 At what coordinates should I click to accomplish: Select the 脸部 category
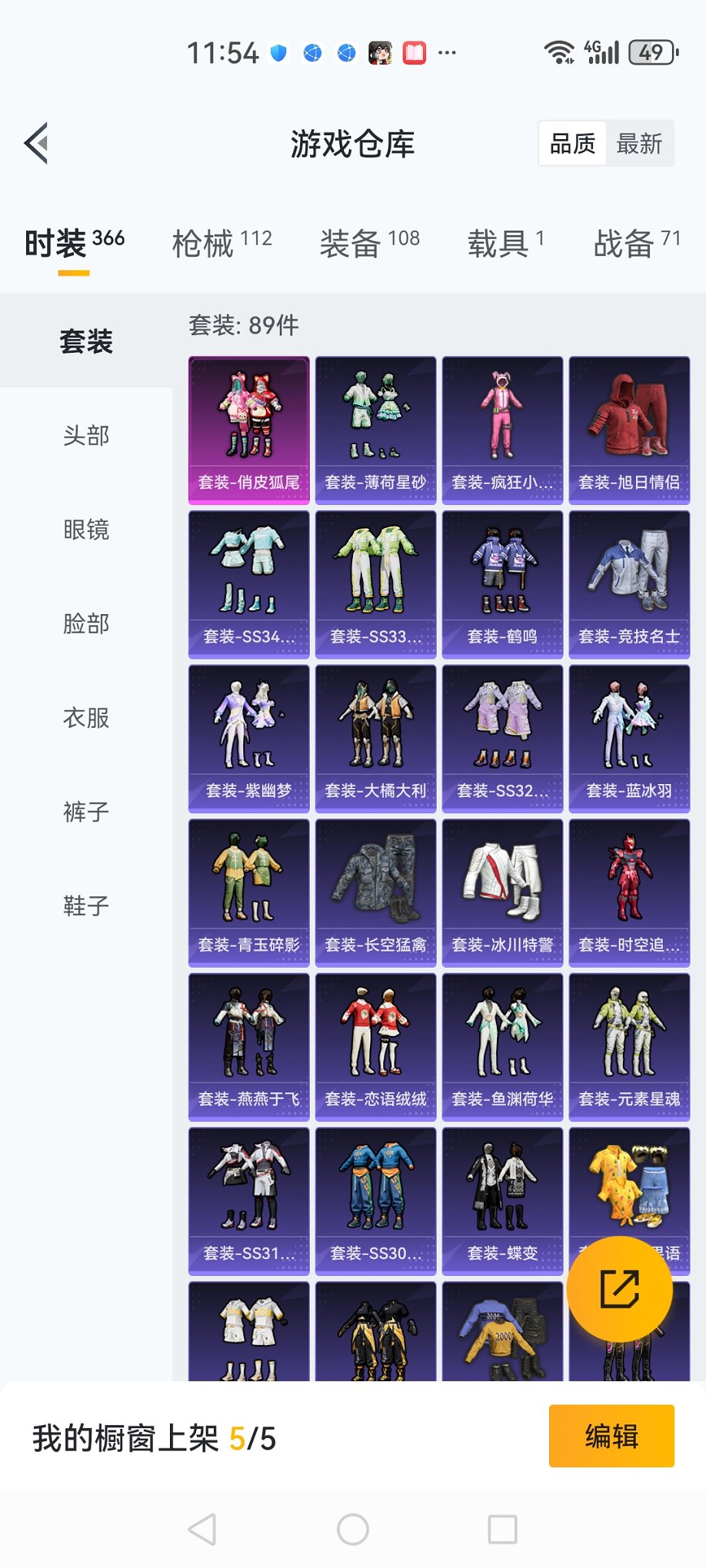tap(86, 623)
